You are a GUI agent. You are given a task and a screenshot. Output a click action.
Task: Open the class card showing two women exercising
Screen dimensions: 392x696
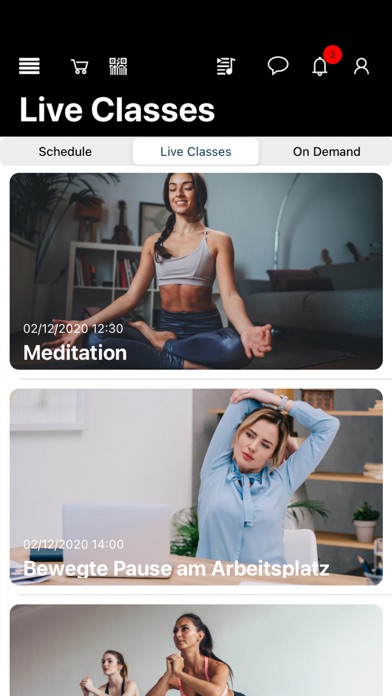pyautogui.click(x=196, y=650)
